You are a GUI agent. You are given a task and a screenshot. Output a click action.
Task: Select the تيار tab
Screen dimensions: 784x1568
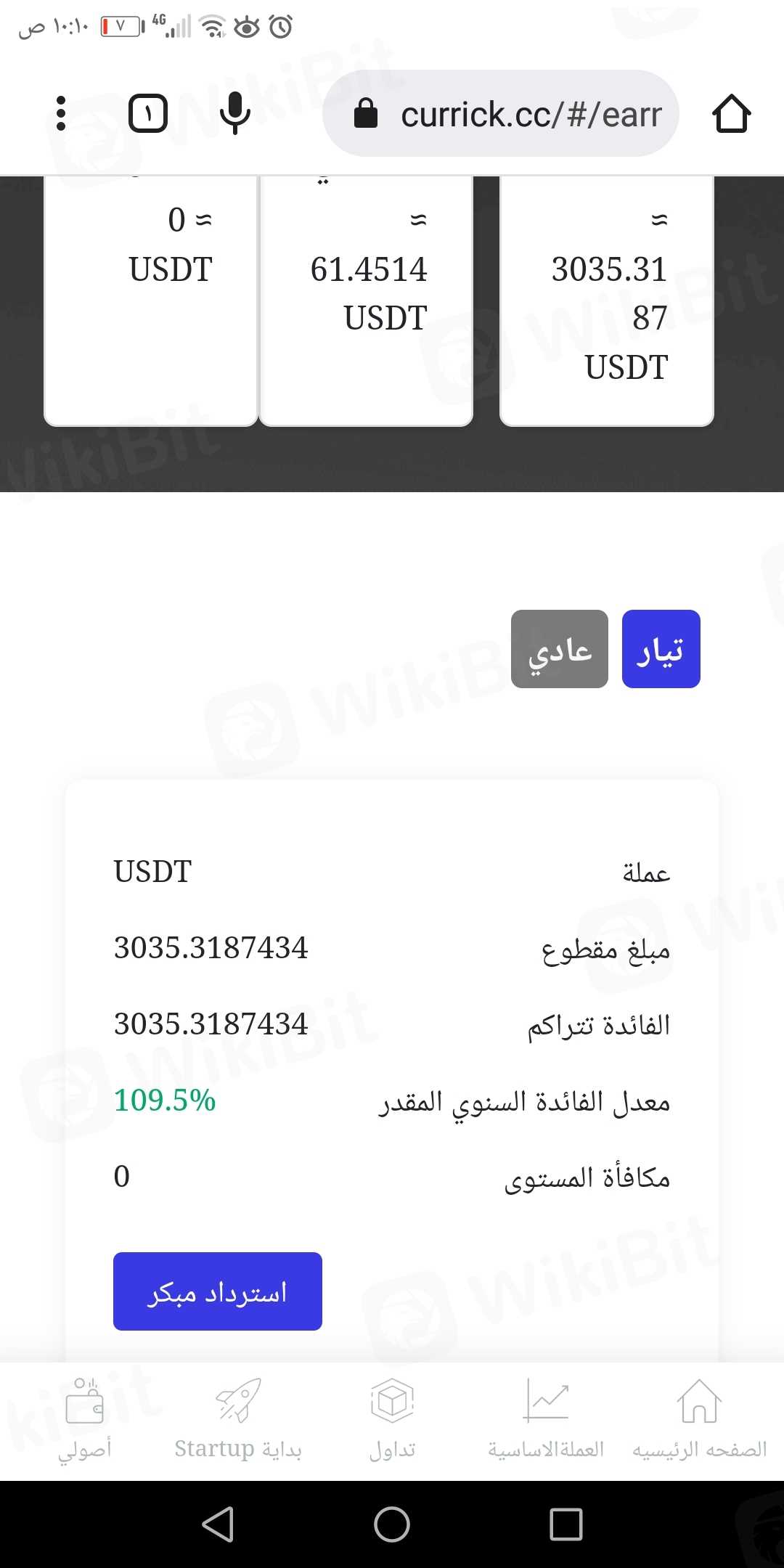tap(661, 649)
